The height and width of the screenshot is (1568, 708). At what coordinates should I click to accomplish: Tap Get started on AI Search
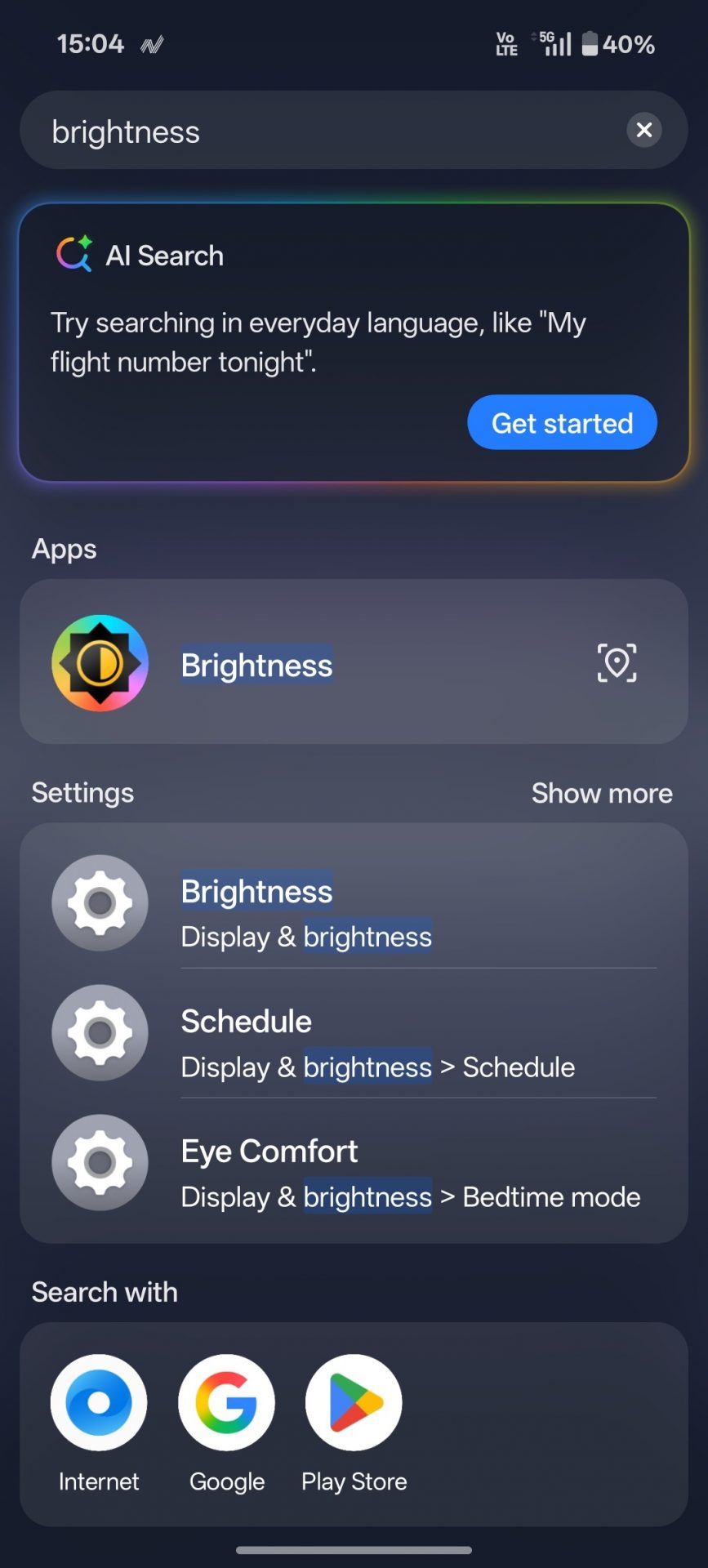click(562, 423)
